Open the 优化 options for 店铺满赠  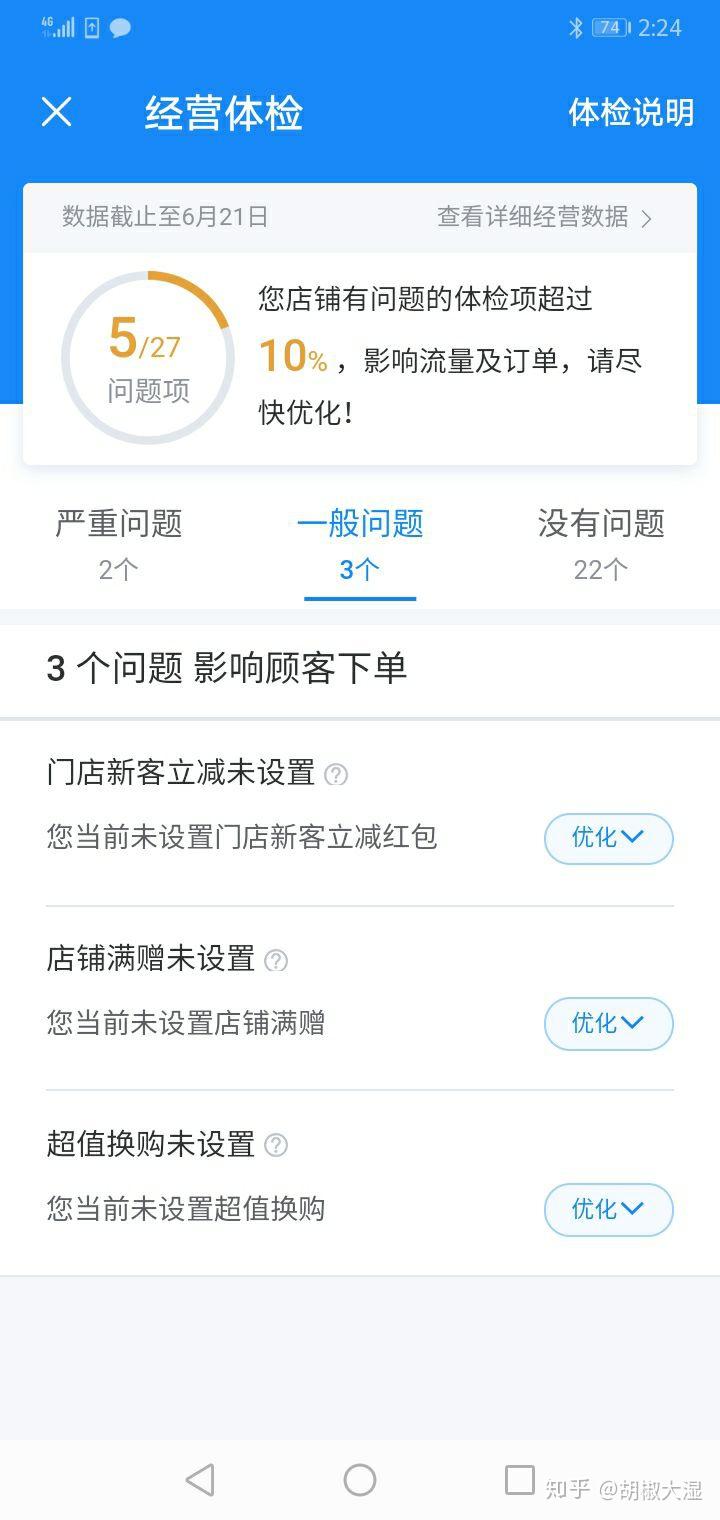[608, 1024]
